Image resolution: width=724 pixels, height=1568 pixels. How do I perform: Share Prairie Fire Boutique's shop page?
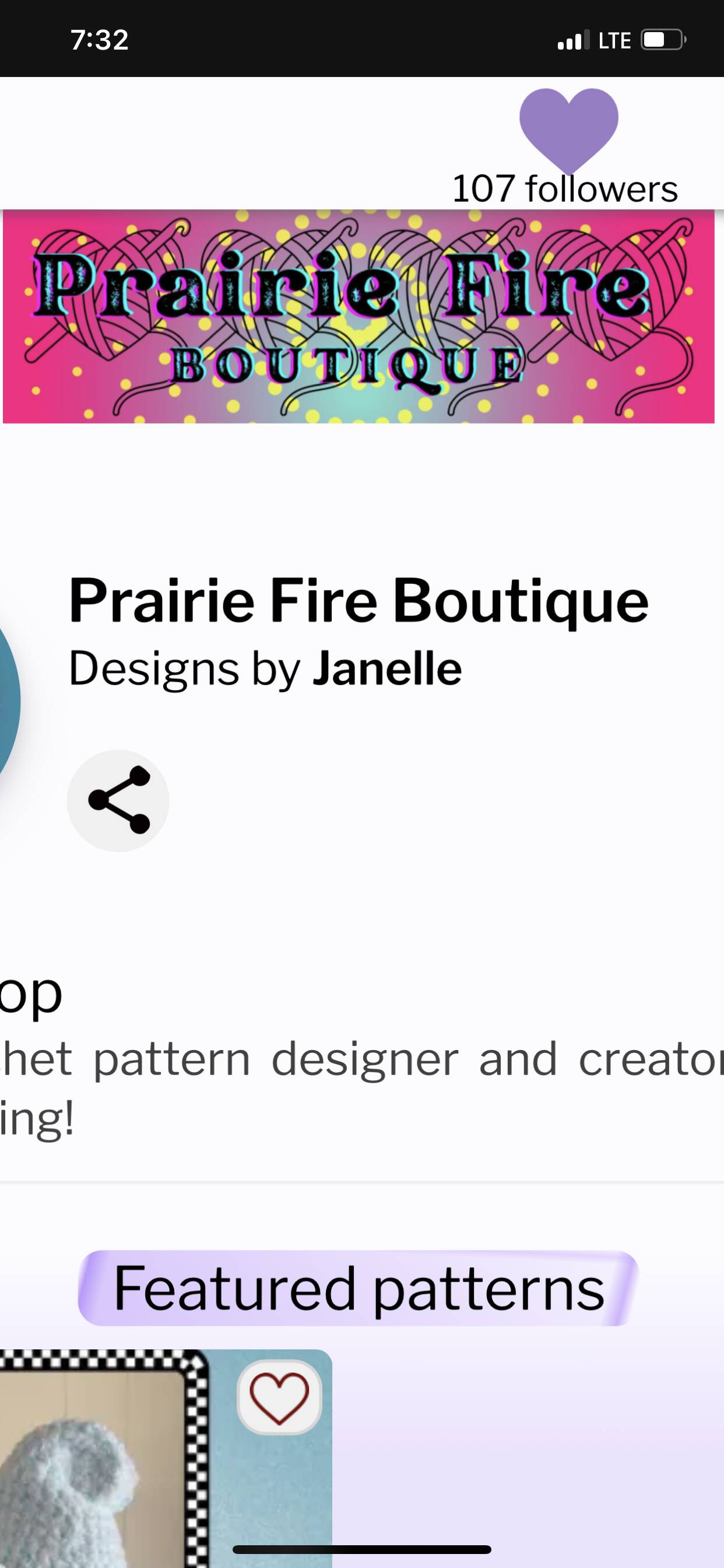pyautogui.click(x=118, y=800)
